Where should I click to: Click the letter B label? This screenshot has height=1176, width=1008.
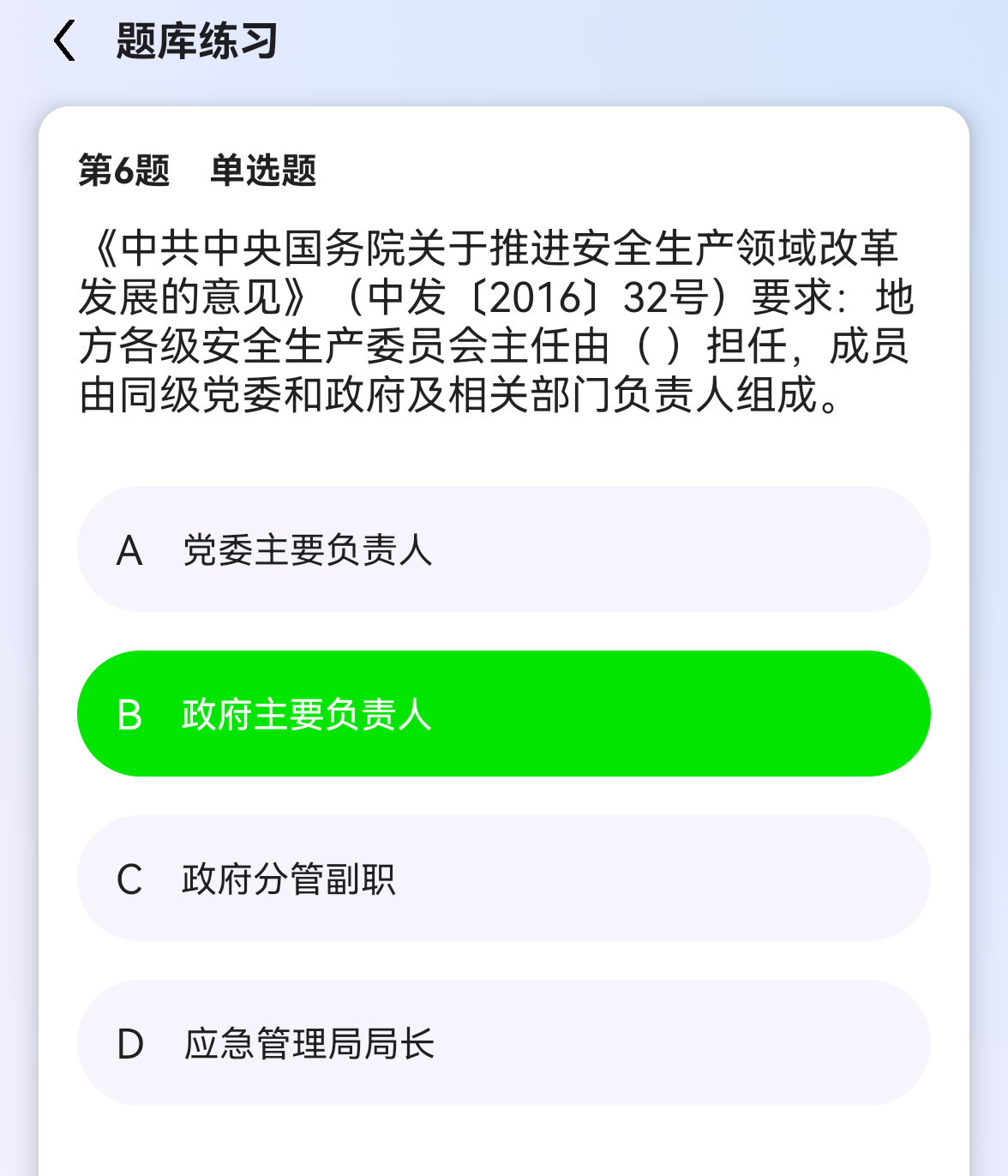[x=130, y=714]
